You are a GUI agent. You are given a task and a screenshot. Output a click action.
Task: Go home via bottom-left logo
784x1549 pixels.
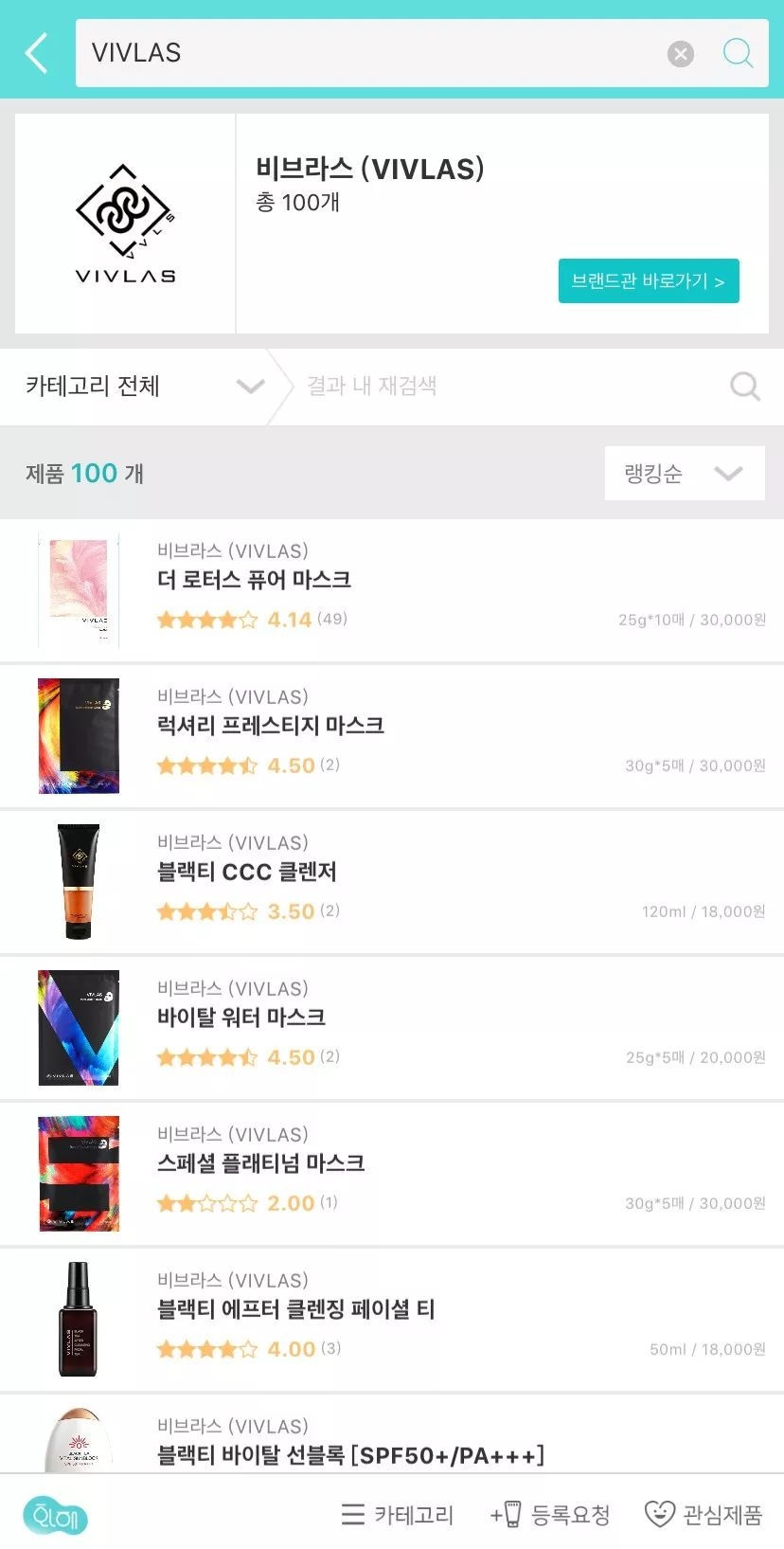[55, 1515]
